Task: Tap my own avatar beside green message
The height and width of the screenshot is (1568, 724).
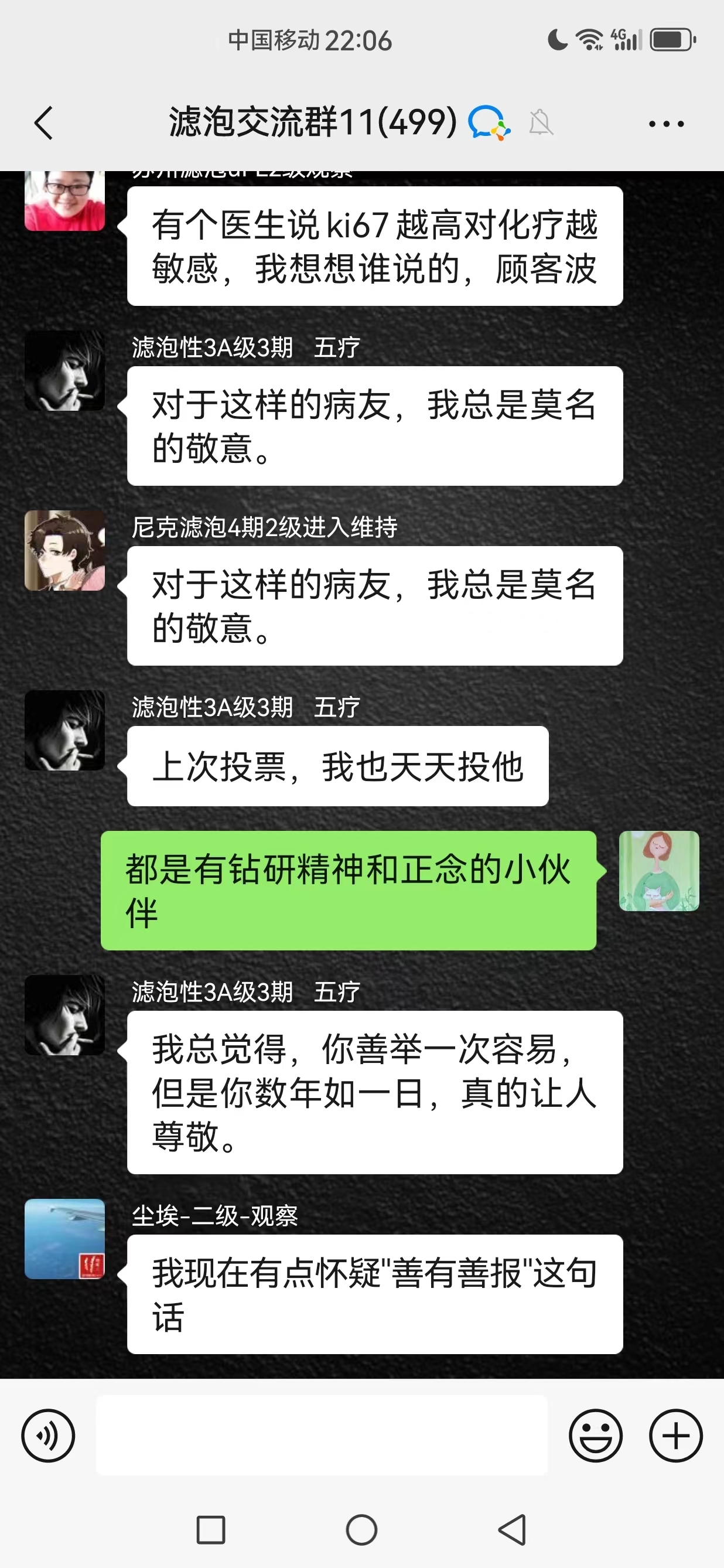Action: point(659,871)
